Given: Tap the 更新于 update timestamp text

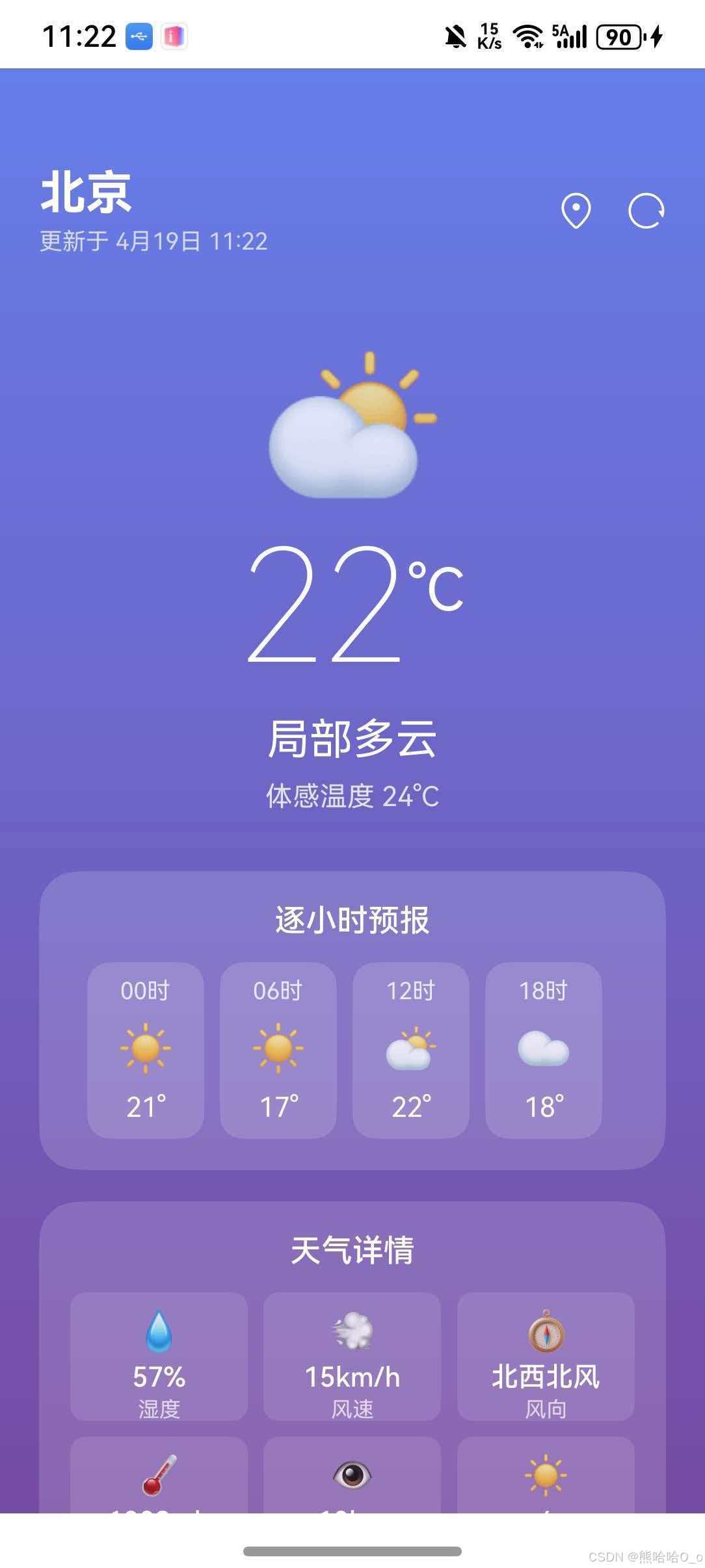Looking at the screenshot, I should [153, 241].
